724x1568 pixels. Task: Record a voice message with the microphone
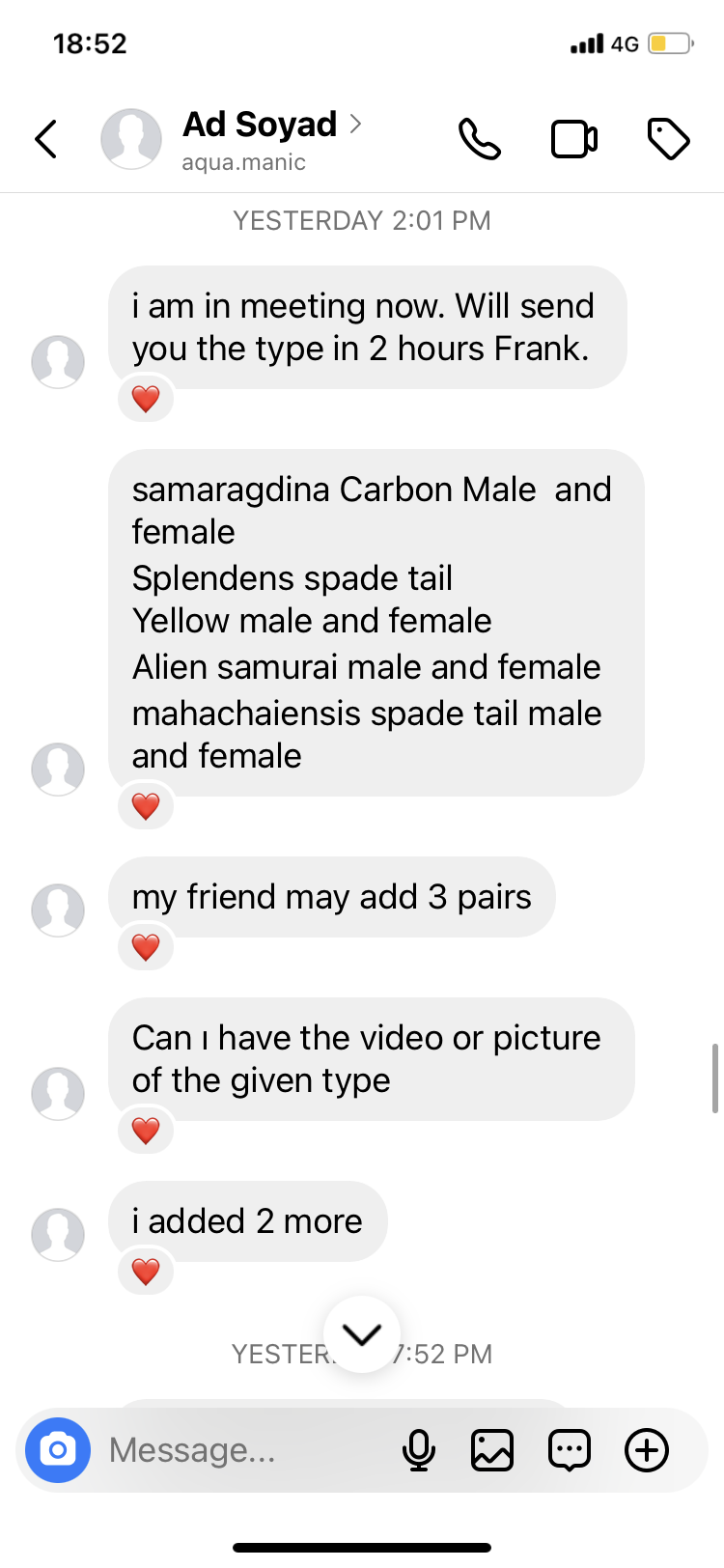point(418,1449)
